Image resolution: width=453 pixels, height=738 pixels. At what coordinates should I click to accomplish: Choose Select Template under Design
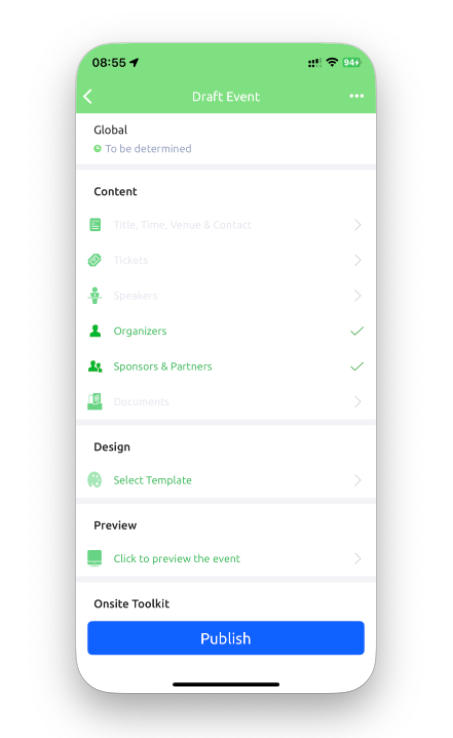coord(226,480)
